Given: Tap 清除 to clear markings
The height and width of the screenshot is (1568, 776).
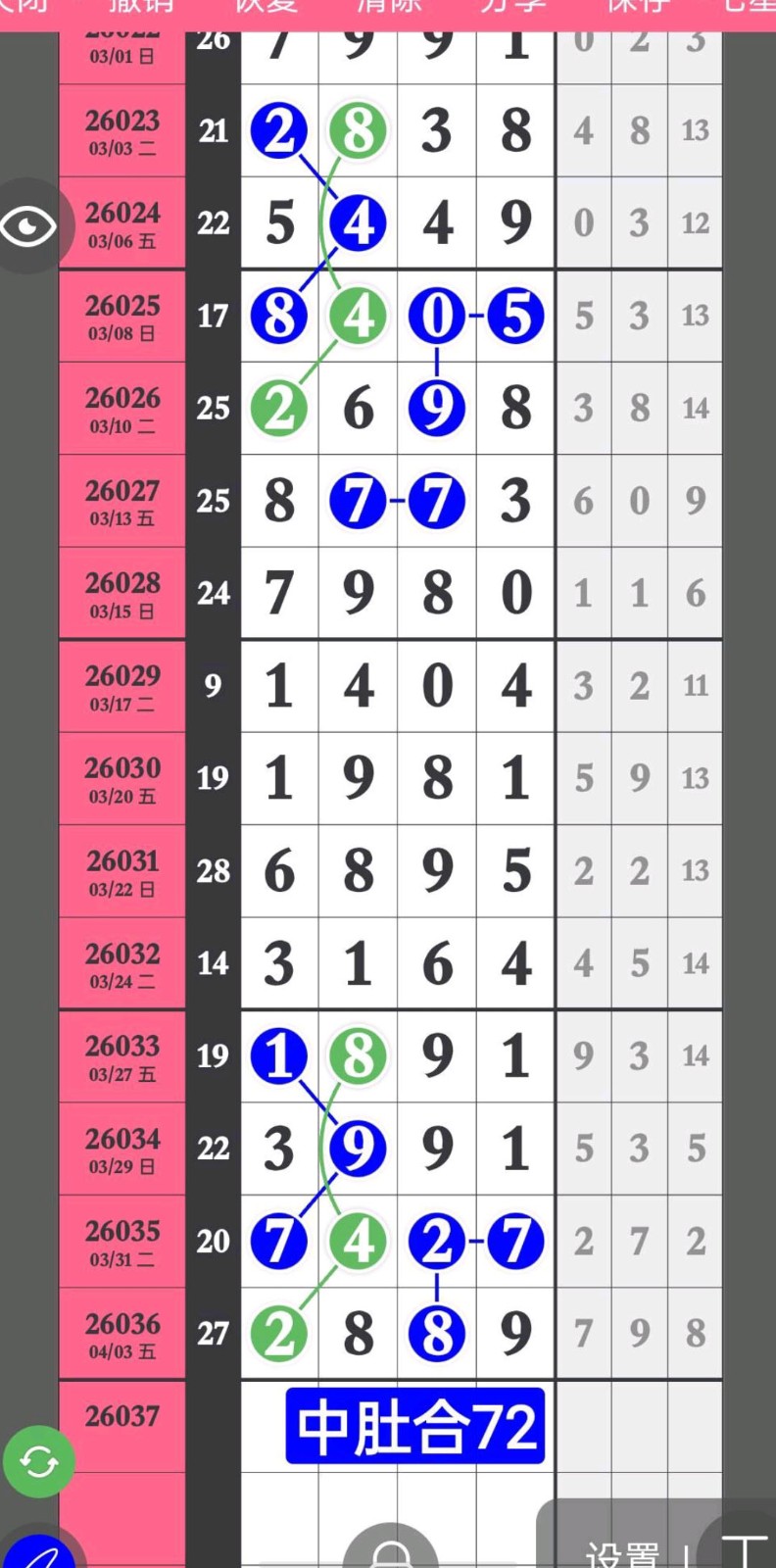Looking at the screenshot, I should 389,6.
